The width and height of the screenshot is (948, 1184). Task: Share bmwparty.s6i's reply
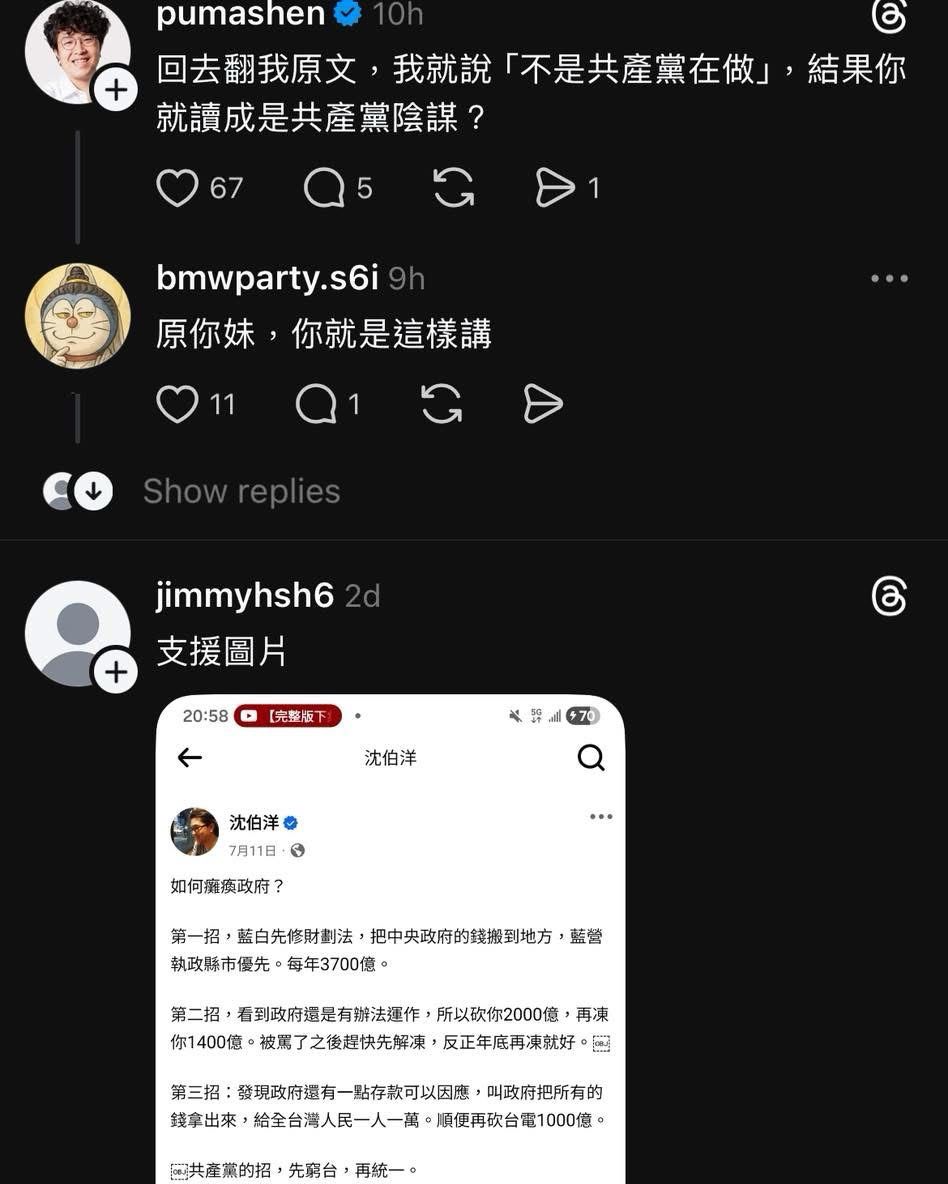543,404
